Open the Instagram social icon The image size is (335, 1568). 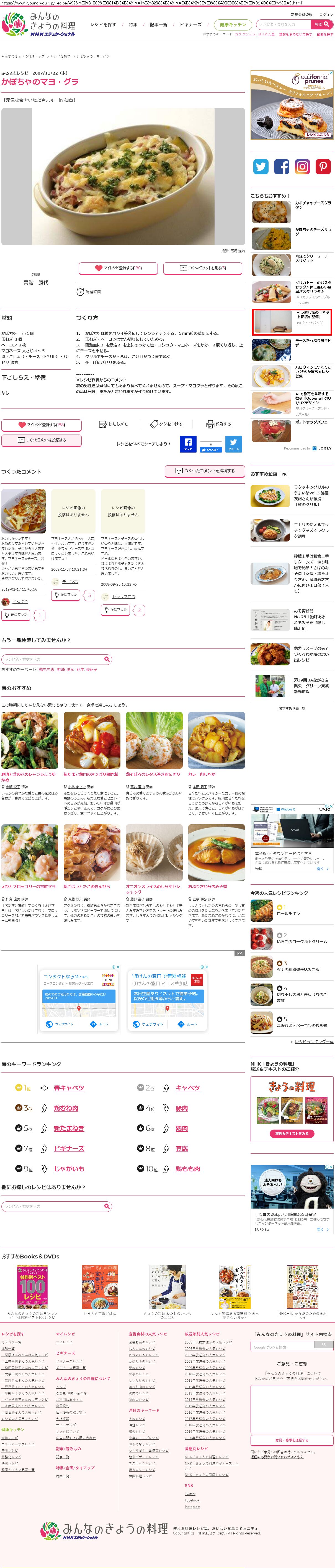[302, 166]
